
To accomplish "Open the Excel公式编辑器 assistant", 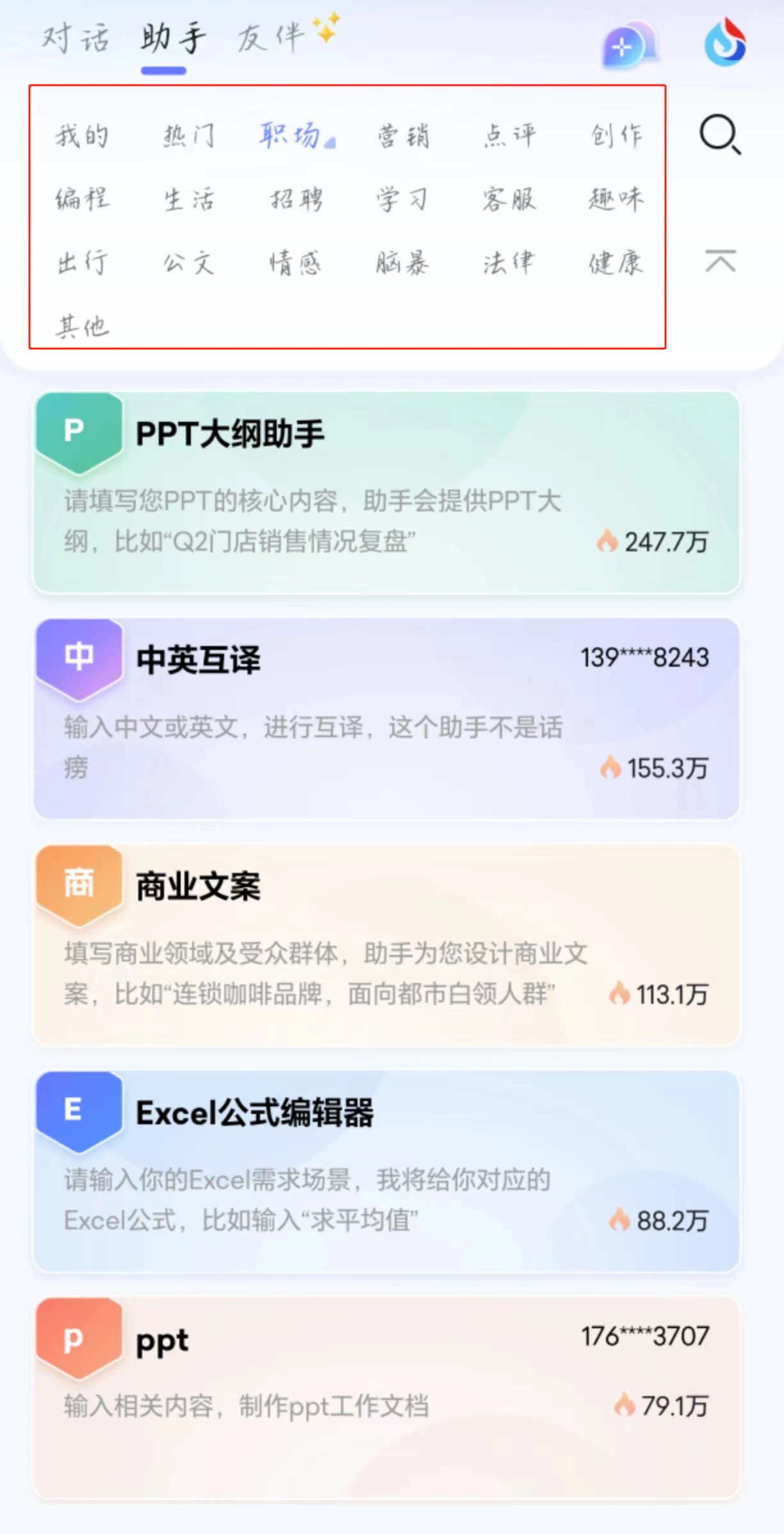I will [x=387, y=1171].
